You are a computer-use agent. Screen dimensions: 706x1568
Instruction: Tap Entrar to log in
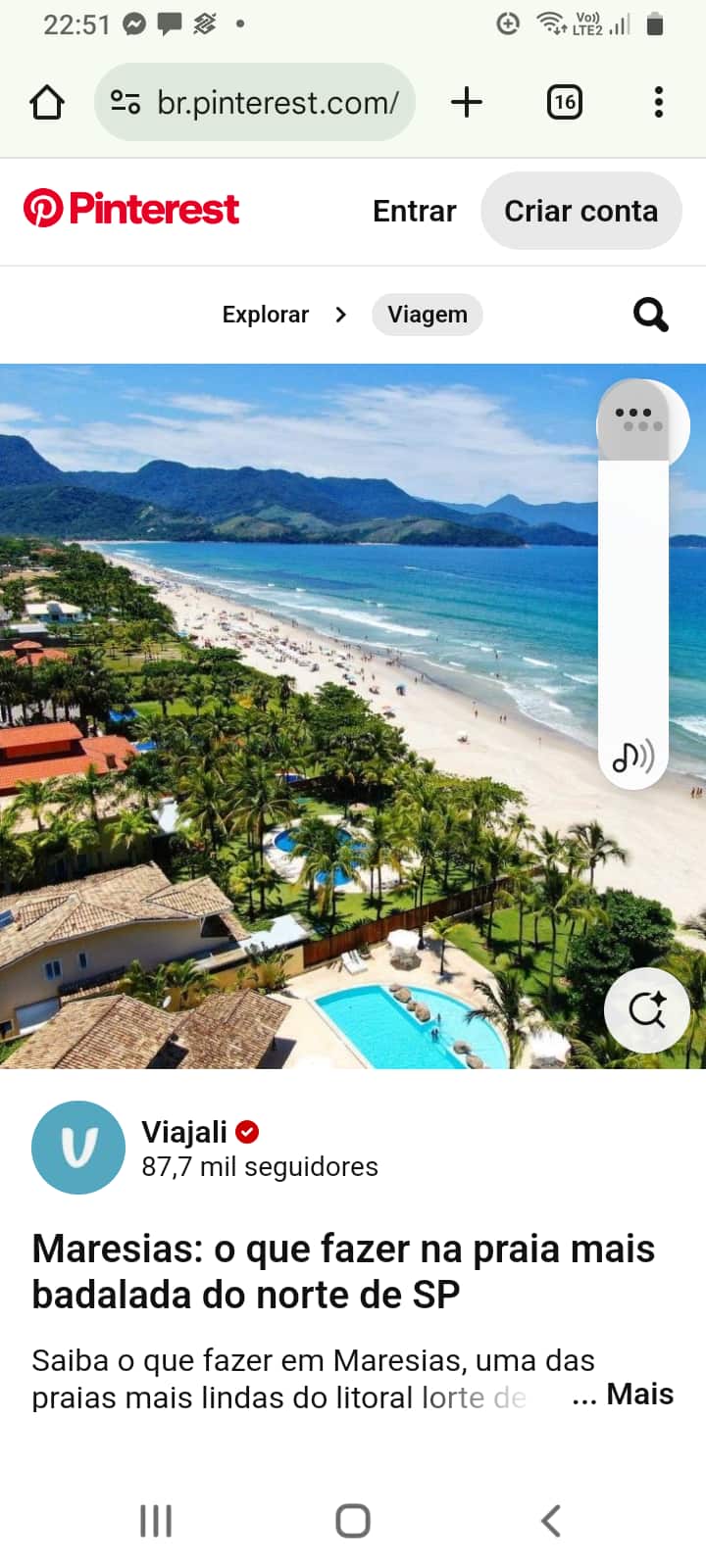[x=414, y=211]
